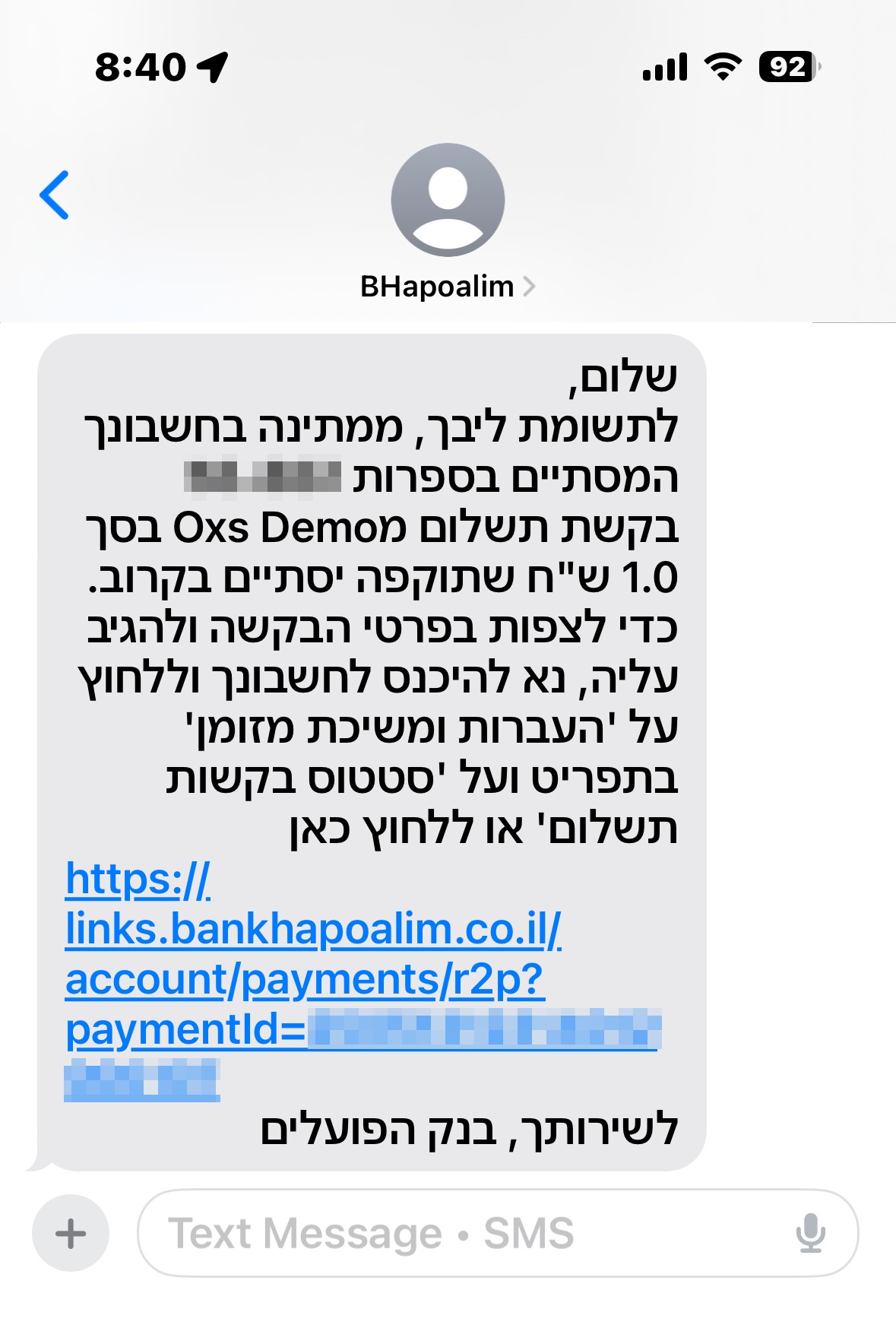The width and height of the screenshot is (896, 1325).
Task: Open the links.bankhapoalim.co.il payment link
Action: click(x=312, y=930)
